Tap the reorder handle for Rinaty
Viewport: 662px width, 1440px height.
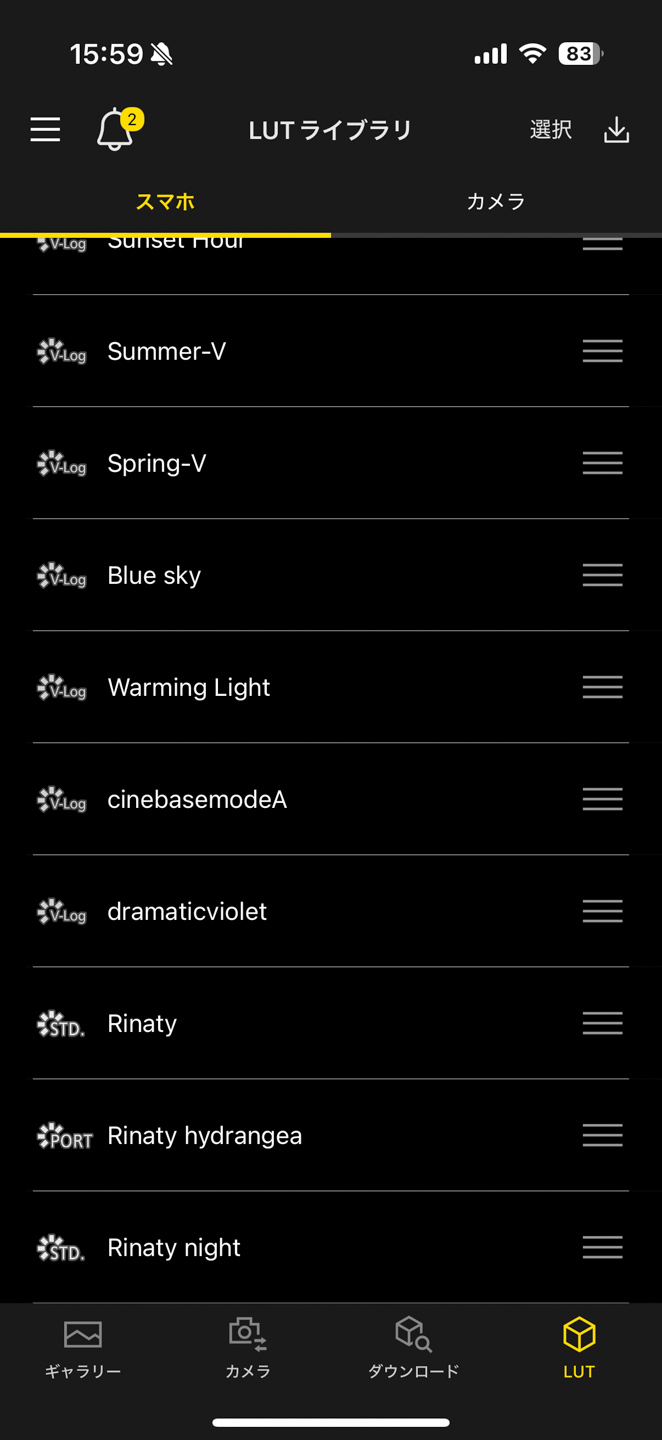pyautogui.click(x=602, y=1023)
